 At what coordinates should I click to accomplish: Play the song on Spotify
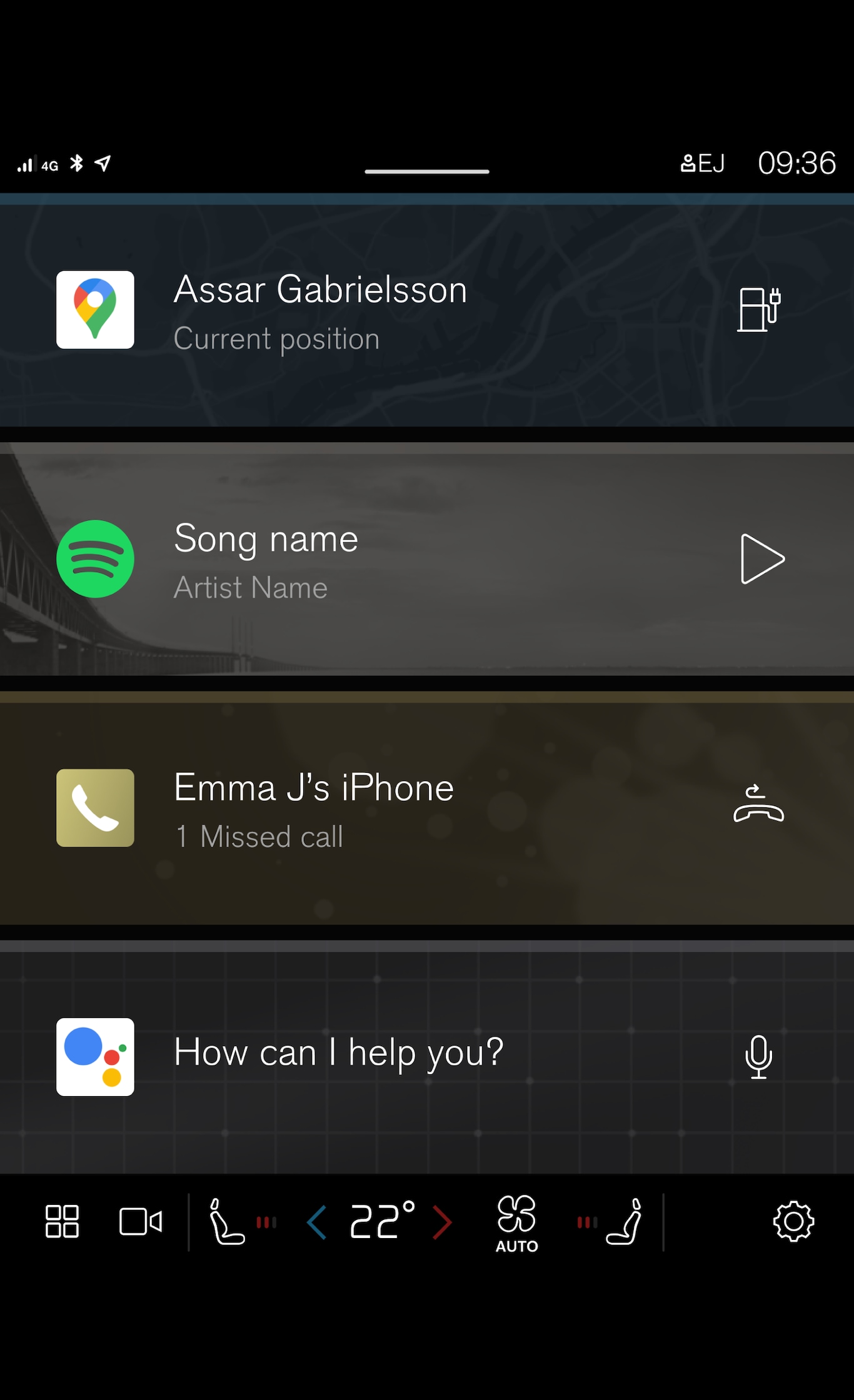761,559
